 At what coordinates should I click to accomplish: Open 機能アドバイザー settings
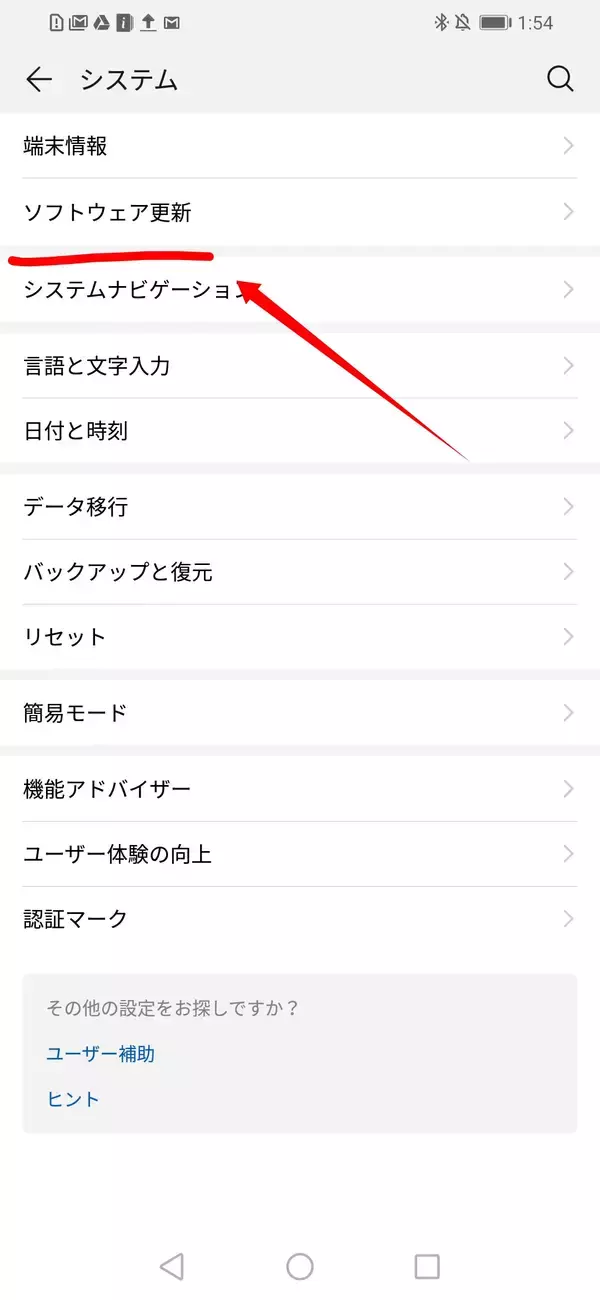300,789
